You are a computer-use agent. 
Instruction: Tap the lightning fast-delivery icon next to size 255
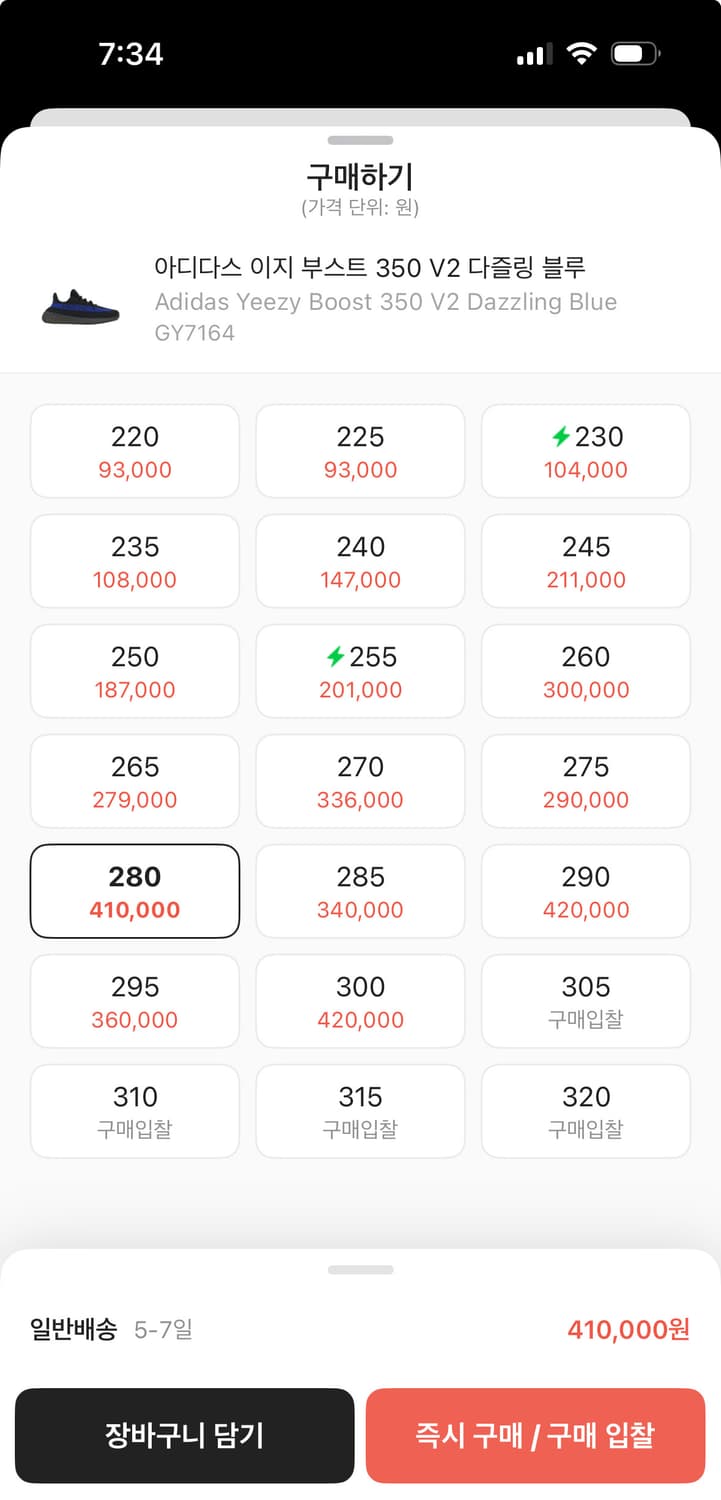[336, 658]
